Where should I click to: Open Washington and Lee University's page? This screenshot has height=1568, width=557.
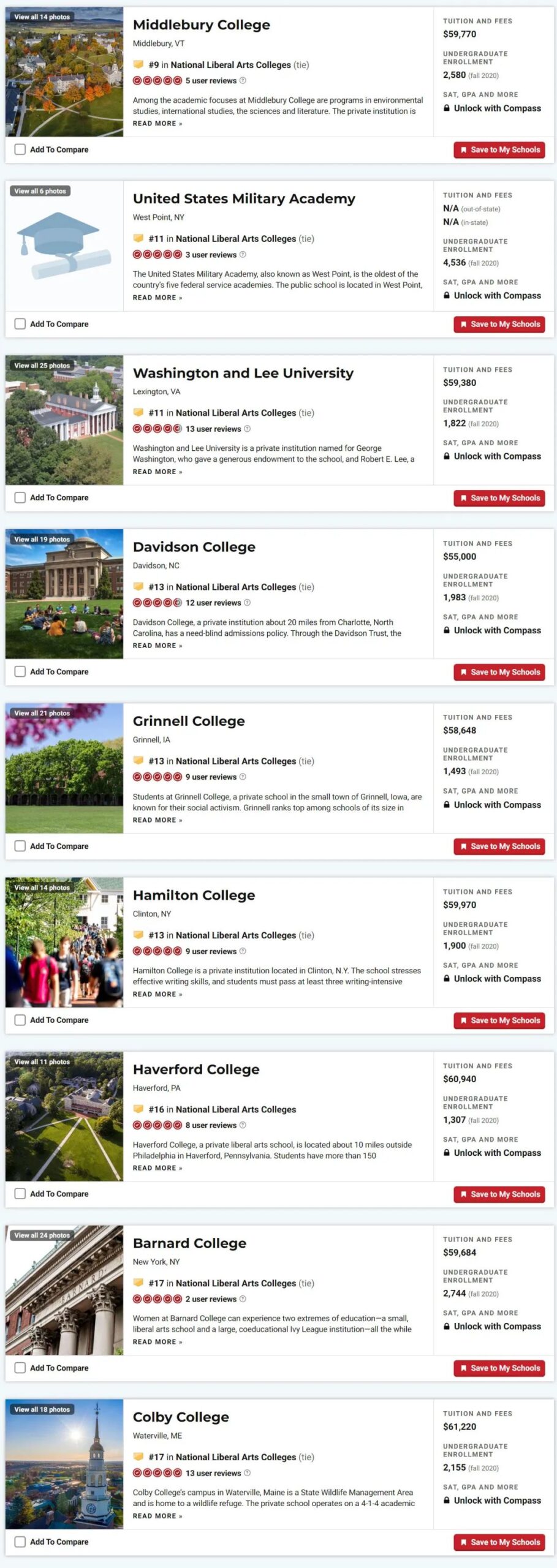243,373
